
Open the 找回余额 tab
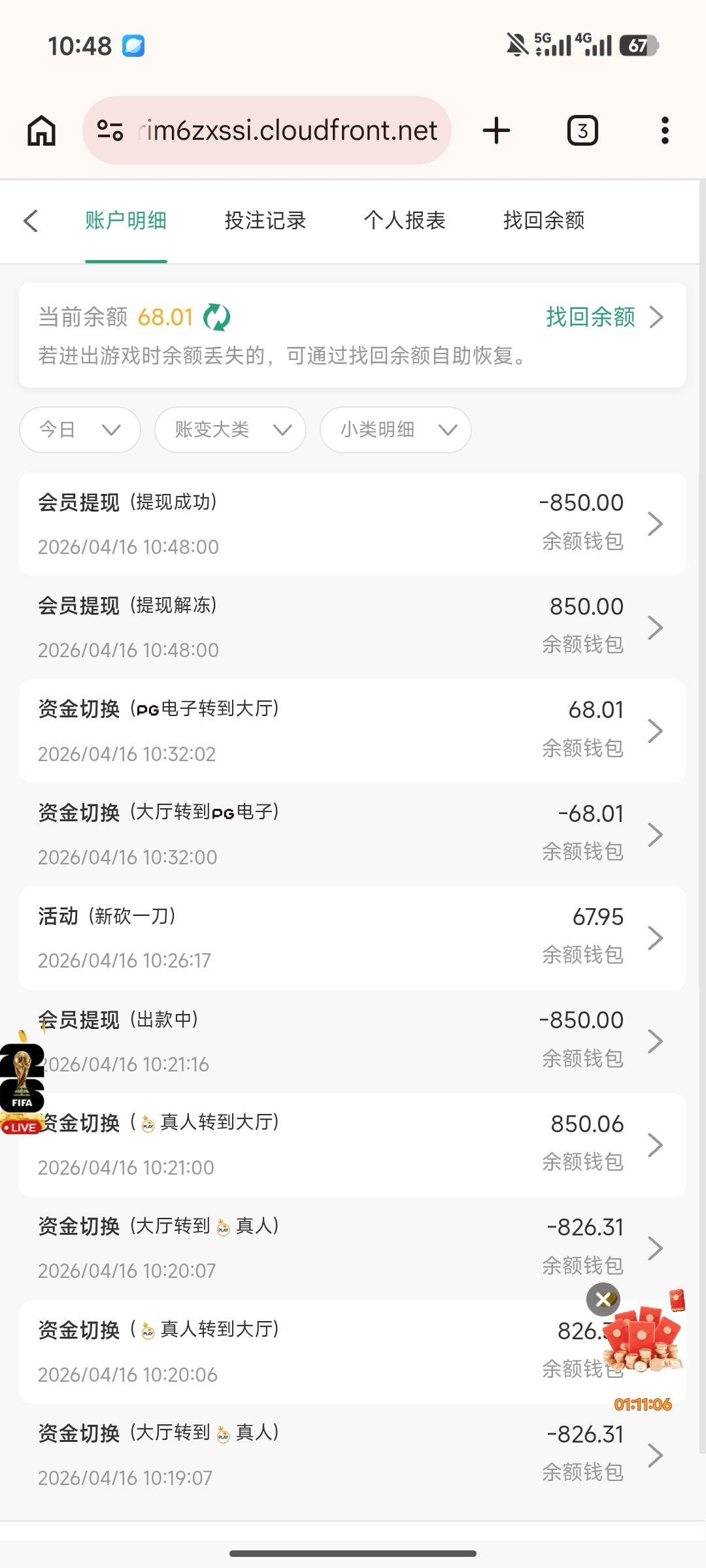point(543,221)
